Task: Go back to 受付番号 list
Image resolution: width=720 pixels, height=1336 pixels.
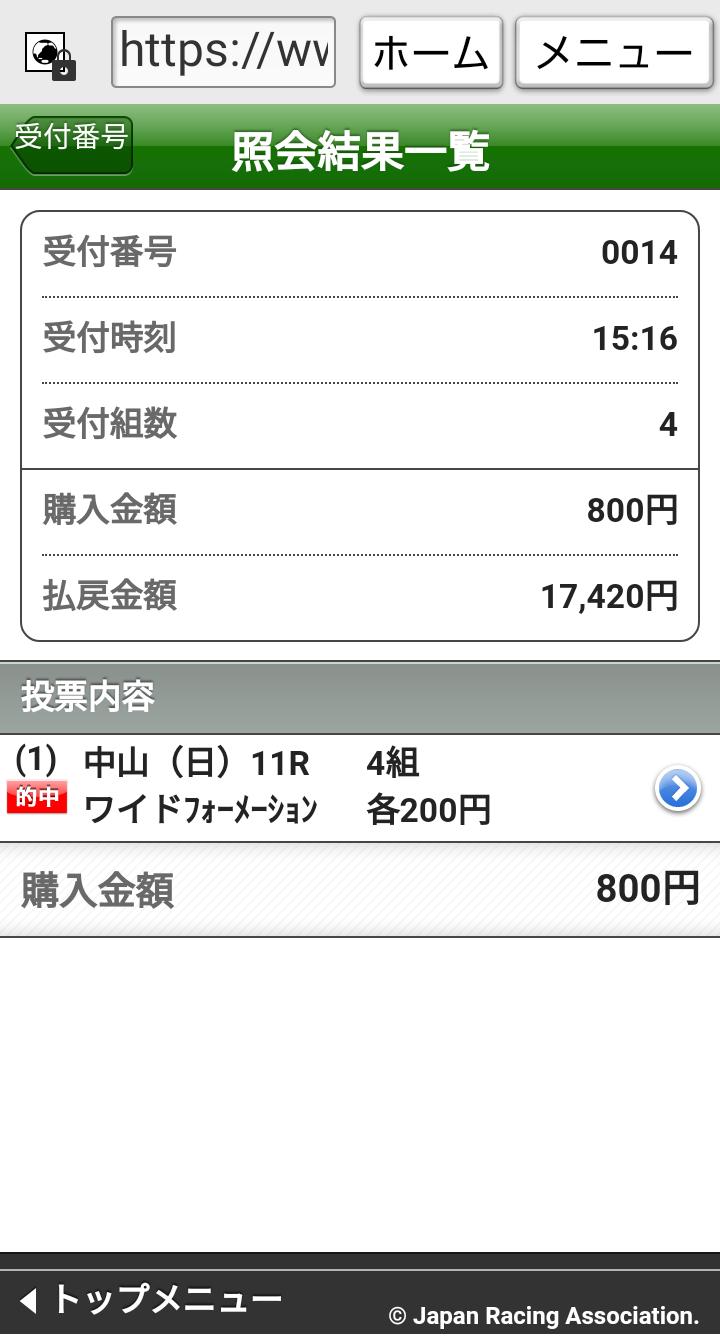Action: [72, 144]
